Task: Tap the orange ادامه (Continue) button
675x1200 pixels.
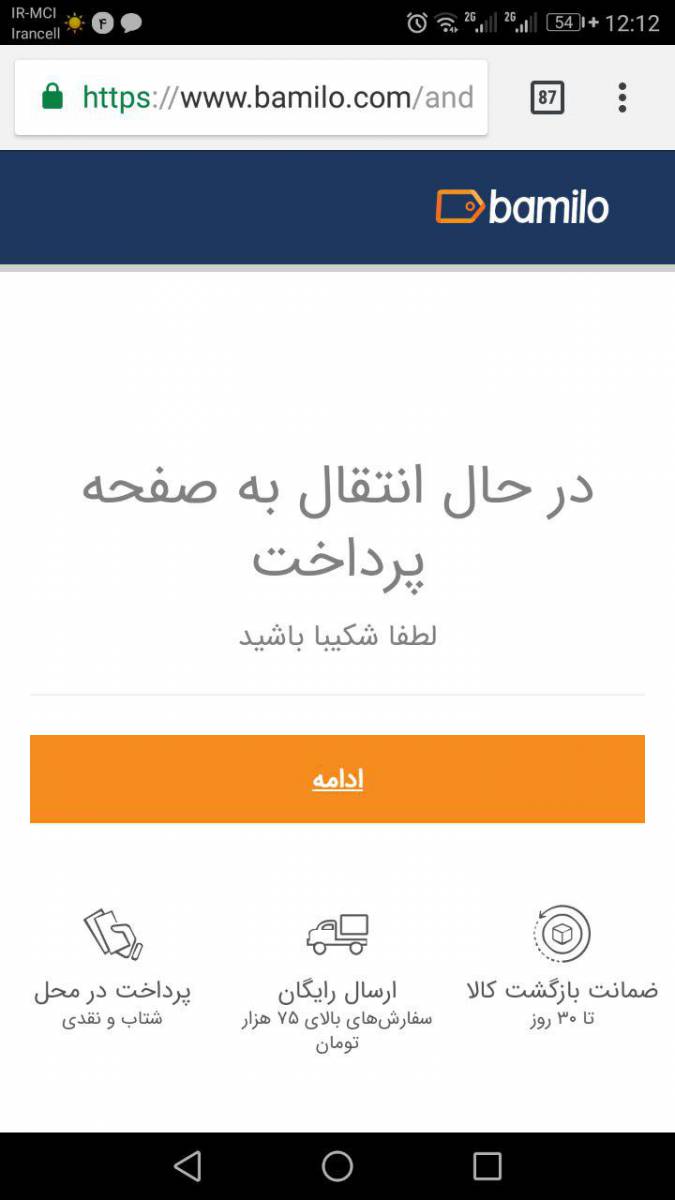Action: 337,779
